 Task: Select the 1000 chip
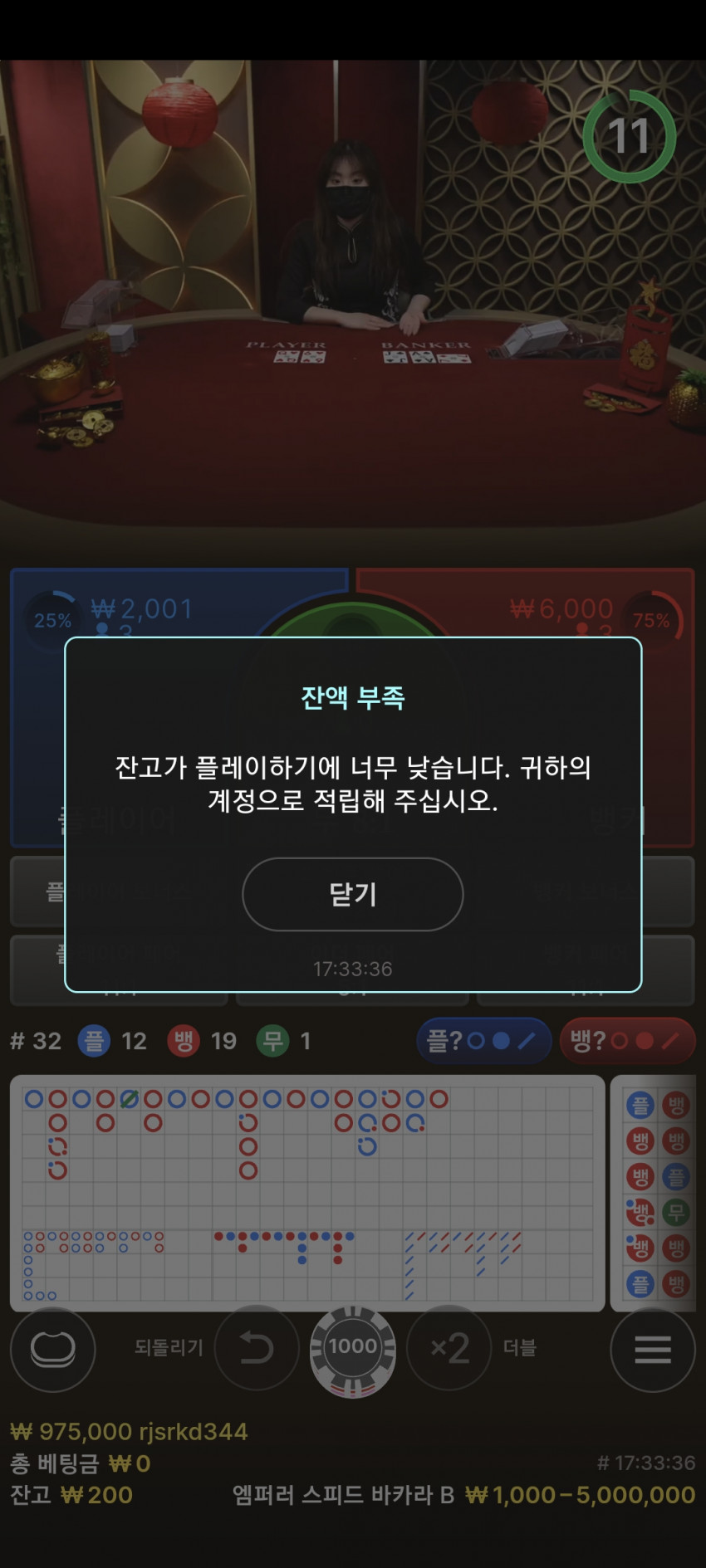coord(353,1350)
